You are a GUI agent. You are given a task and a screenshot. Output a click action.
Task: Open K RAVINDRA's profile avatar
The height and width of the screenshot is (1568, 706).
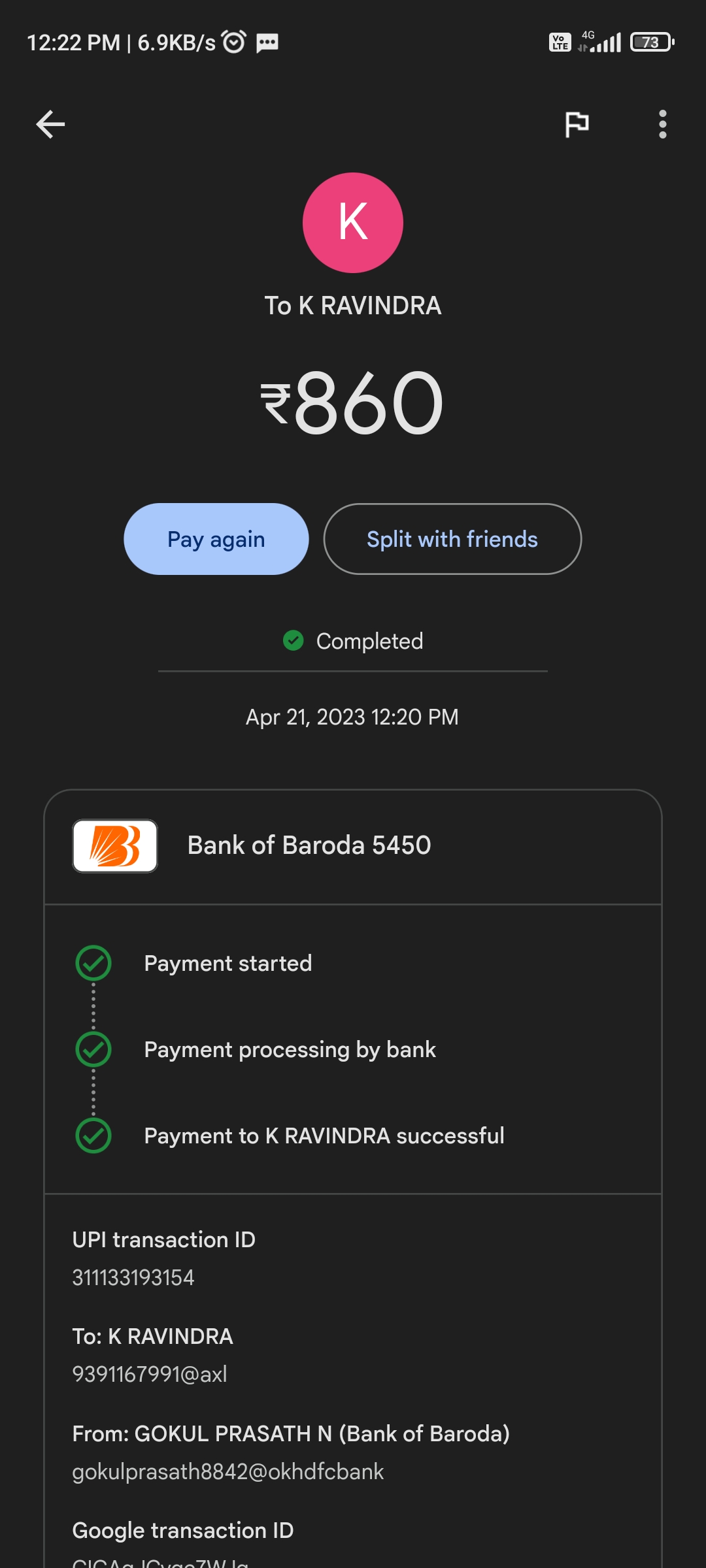[352, 223]
